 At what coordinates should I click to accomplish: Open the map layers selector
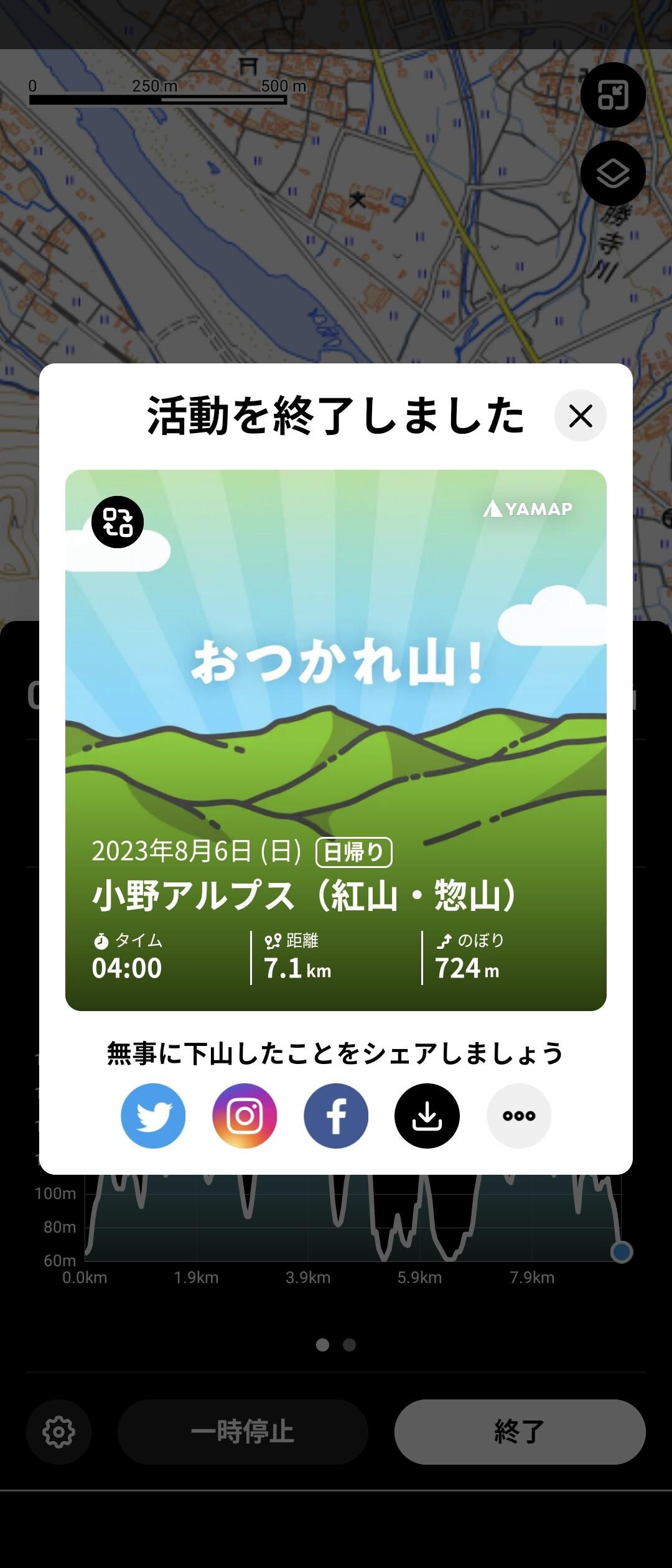pos(613,173)
